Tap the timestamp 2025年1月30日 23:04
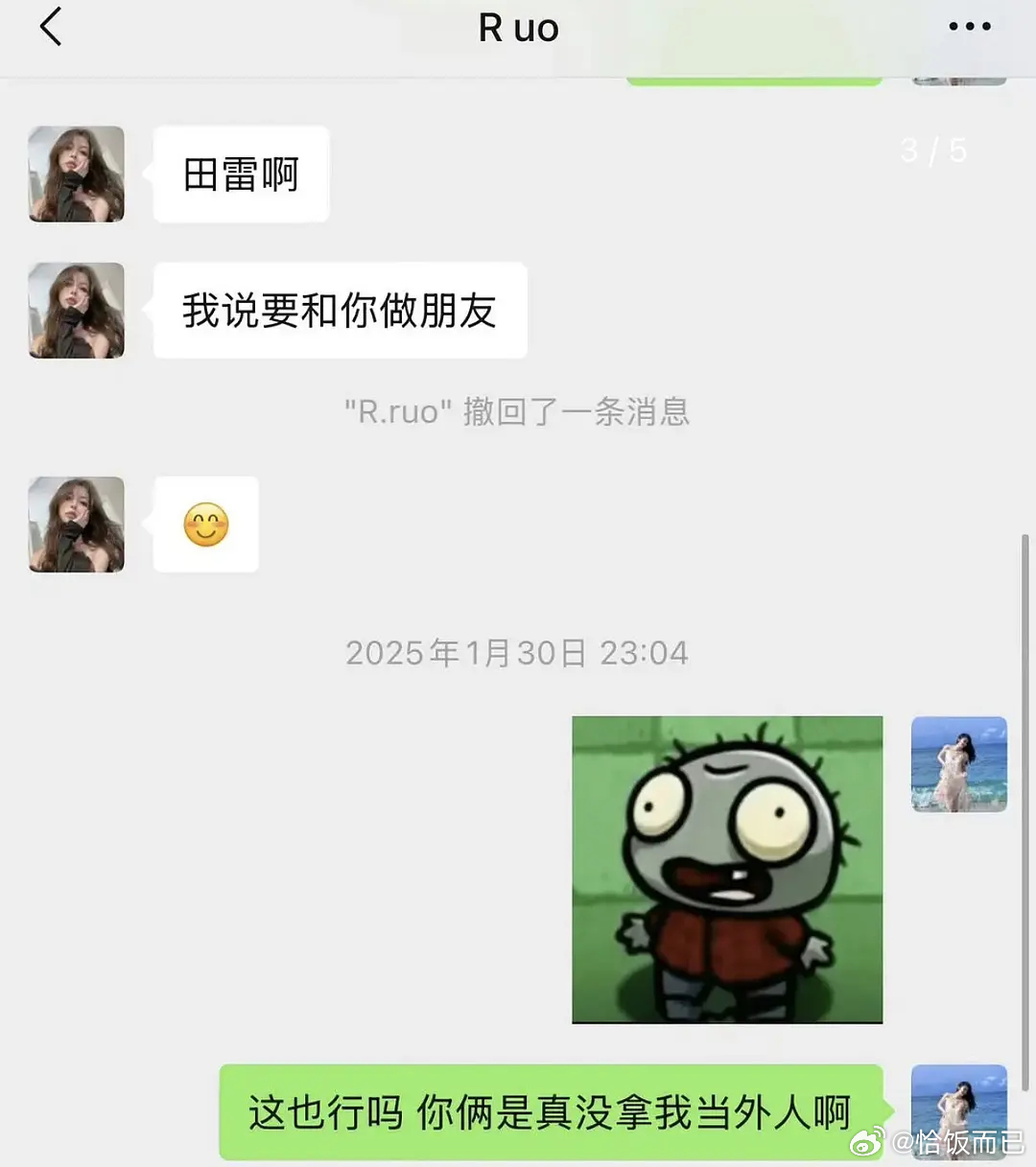This screenshot has width=1036, height=1167. [x=516, y=653]
